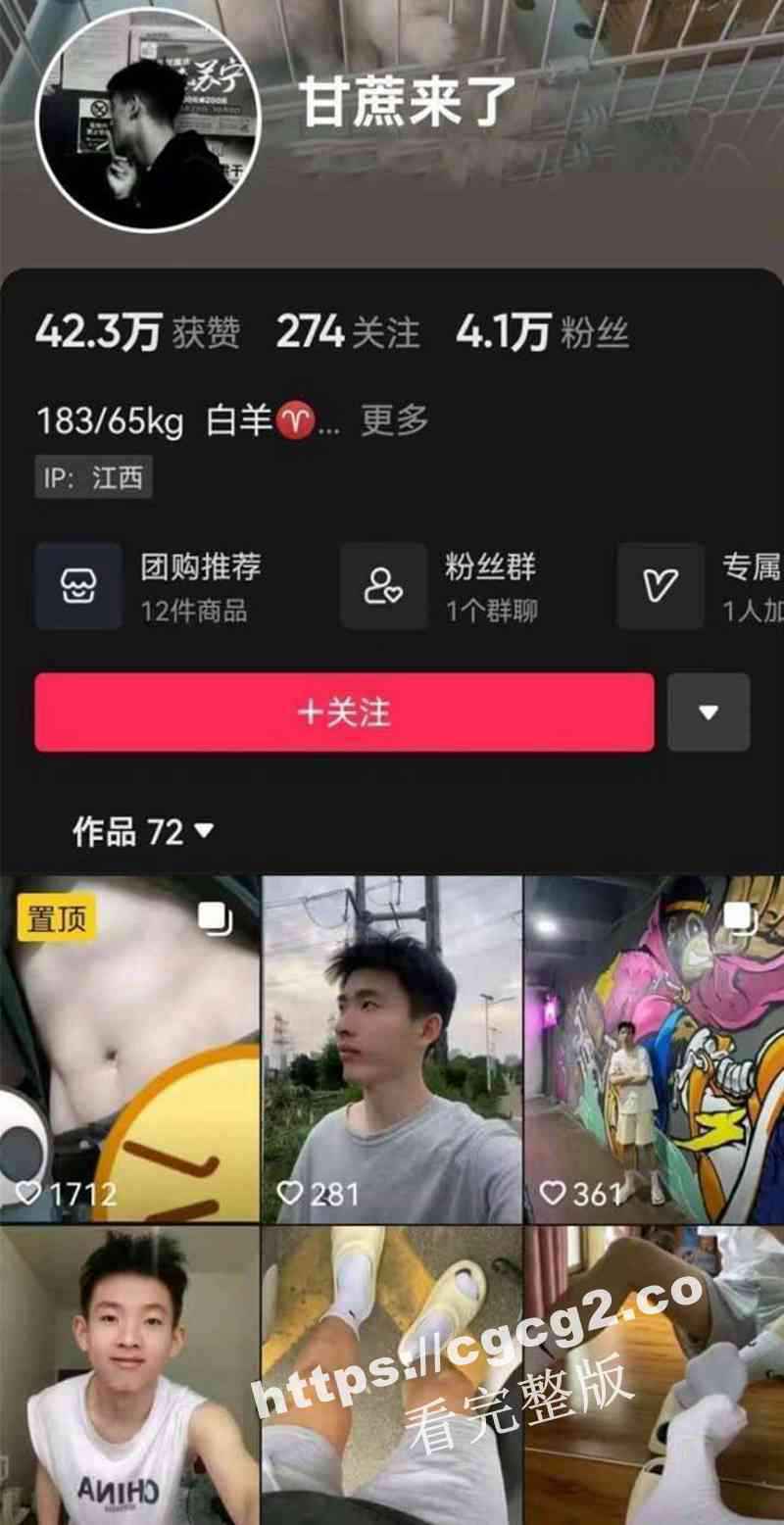Image resolution: width=784 pixels, height=1525 pixels.
Task: Click the heart icon showing 1712 likes
Action: pyautogui.click(x=31, y=1194)
